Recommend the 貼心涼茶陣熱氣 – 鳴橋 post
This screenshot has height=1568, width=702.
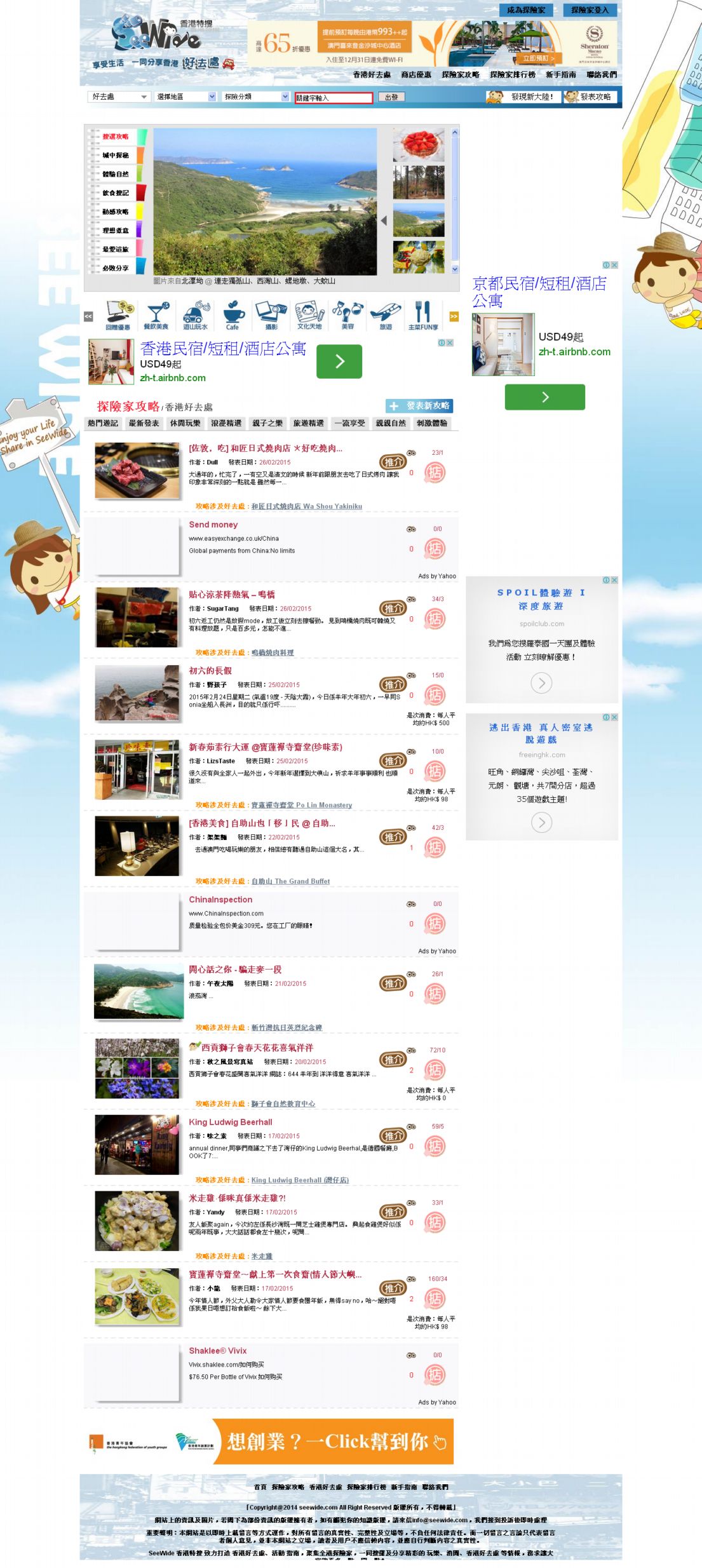click(392, 609)
